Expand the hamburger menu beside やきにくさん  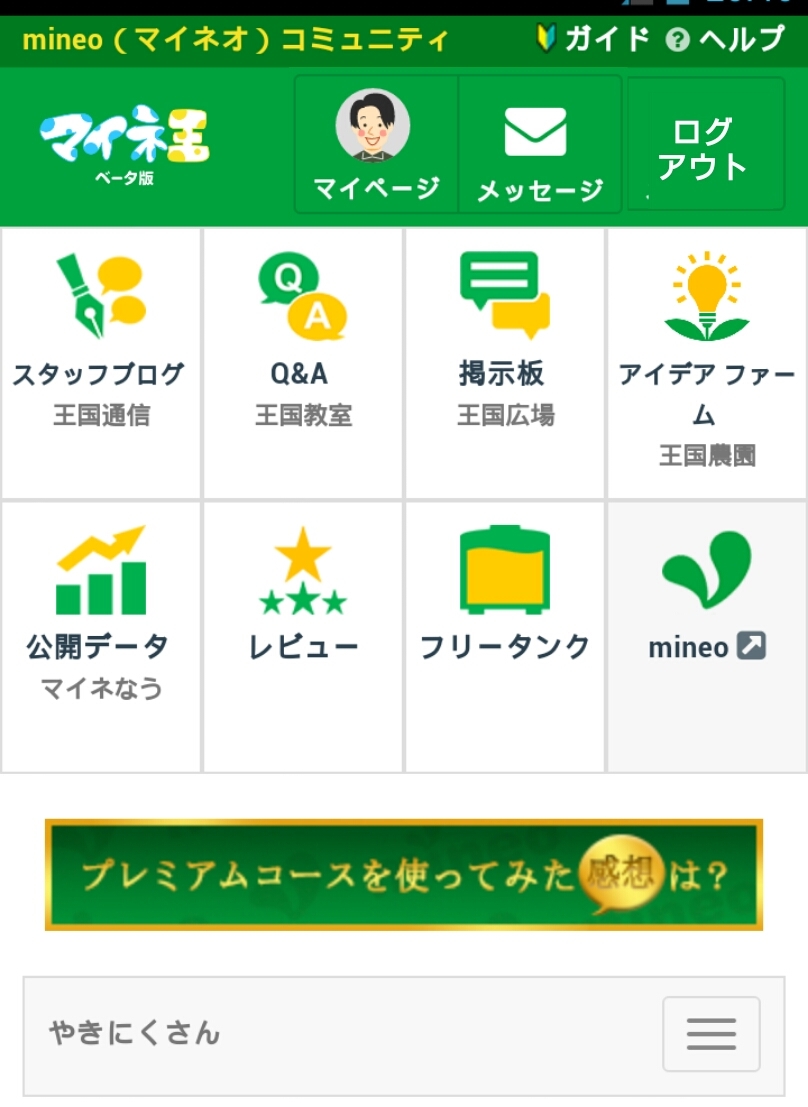pos(711,1033)
